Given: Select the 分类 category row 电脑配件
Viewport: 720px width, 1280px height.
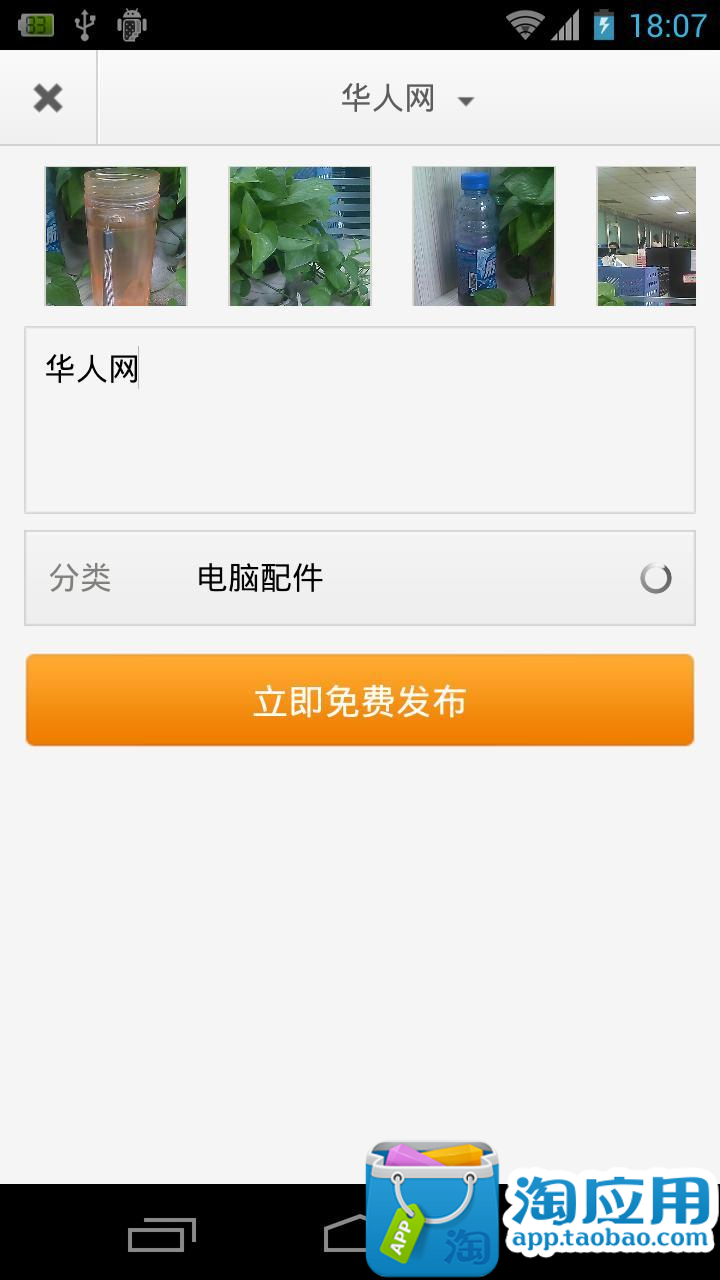Looking at the screenshot, I should point(360,578).
